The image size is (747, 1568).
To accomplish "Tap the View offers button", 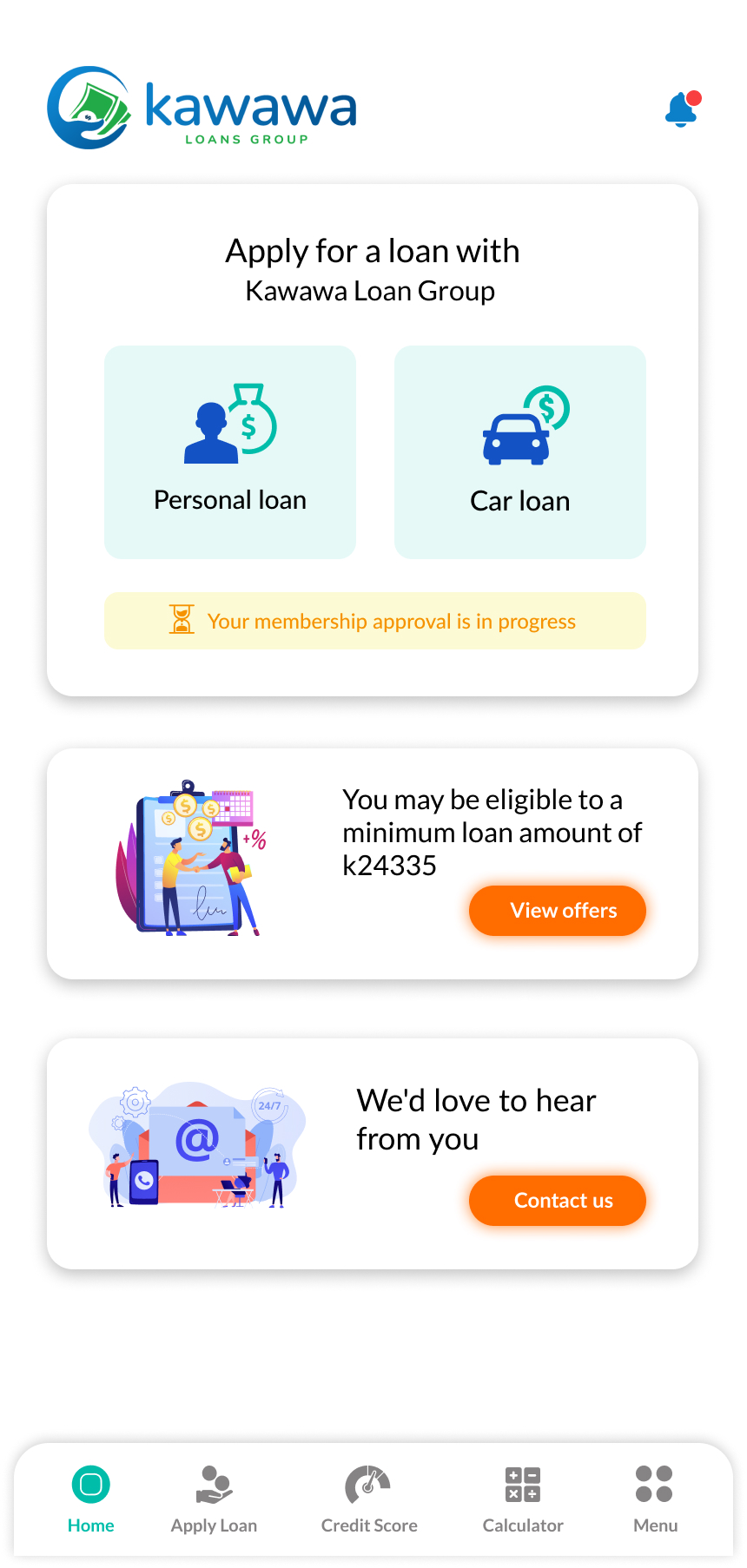I will [558, 911].
